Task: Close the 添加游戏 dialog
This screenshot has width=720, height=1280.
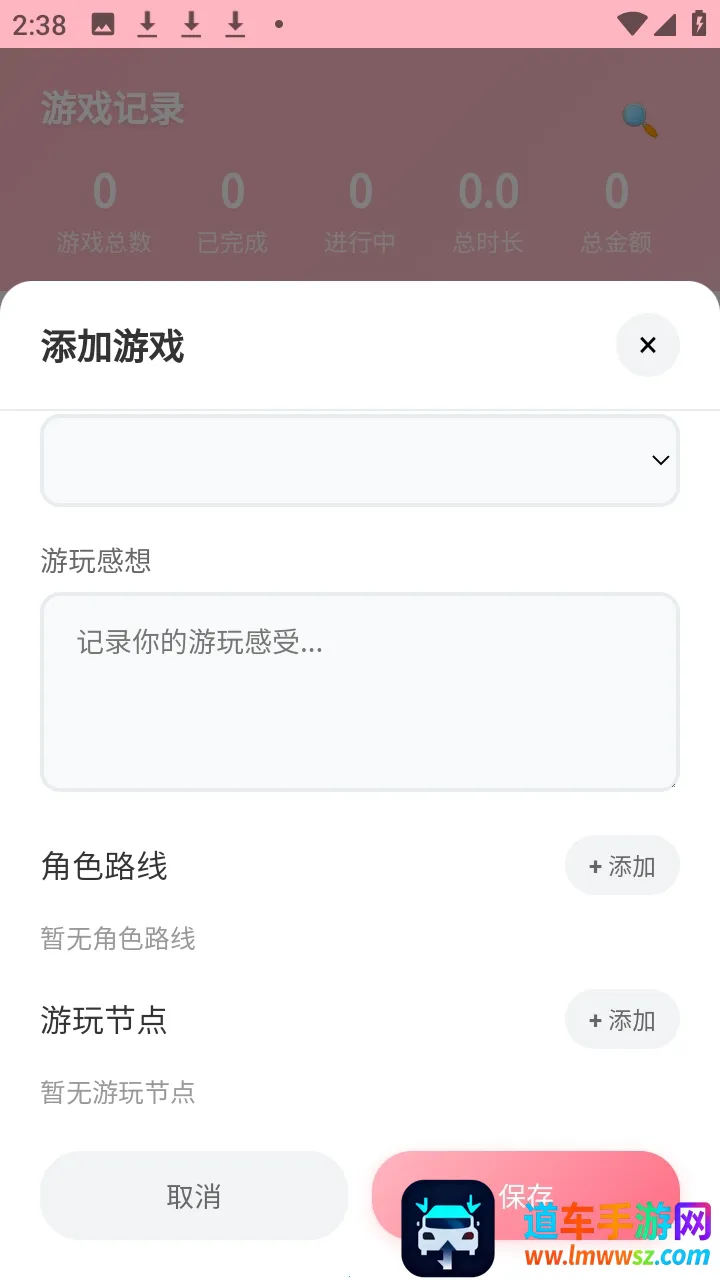Action: coord(647,345)
